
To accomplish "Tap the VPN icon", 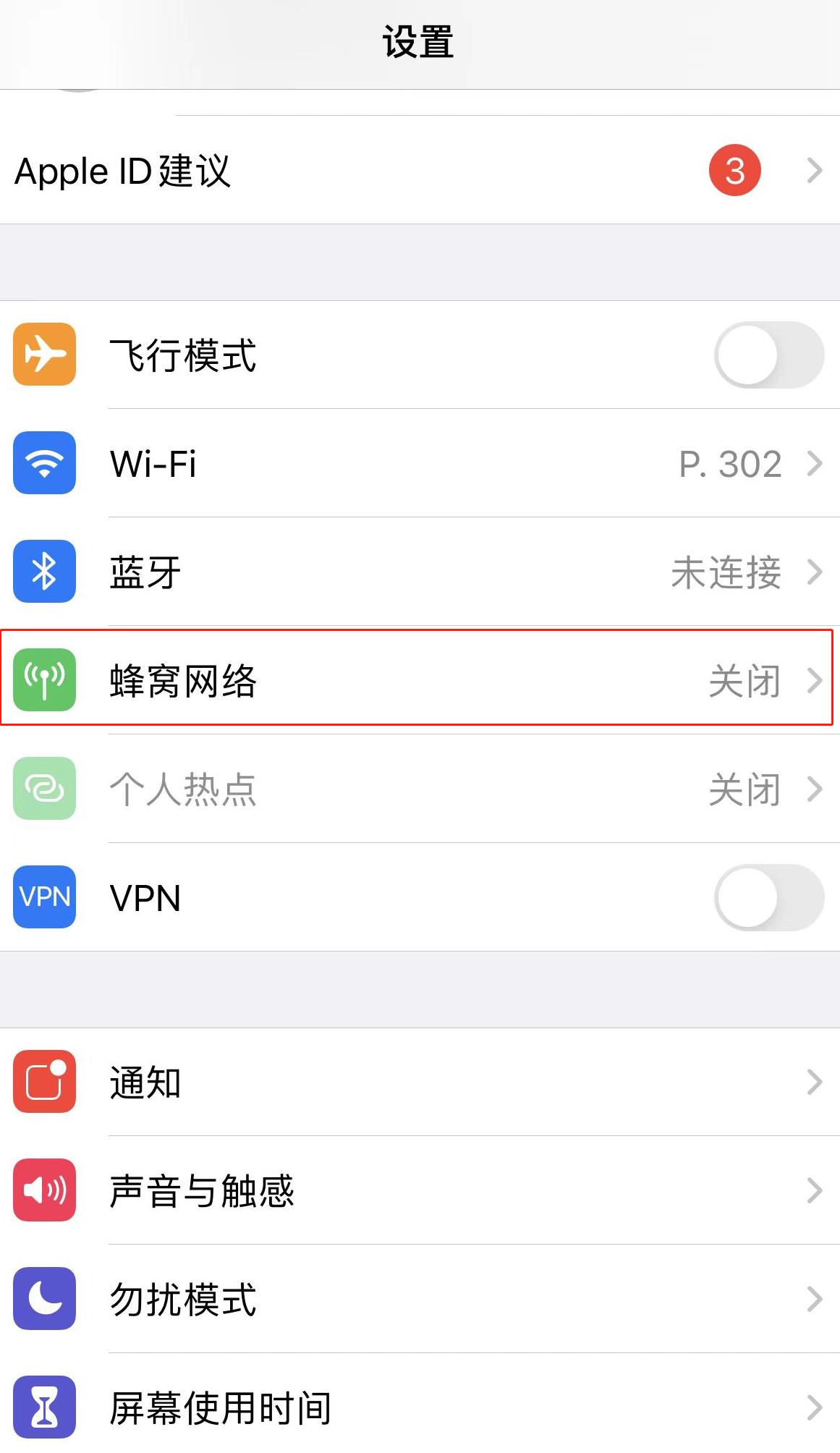I will coord(44,897).
